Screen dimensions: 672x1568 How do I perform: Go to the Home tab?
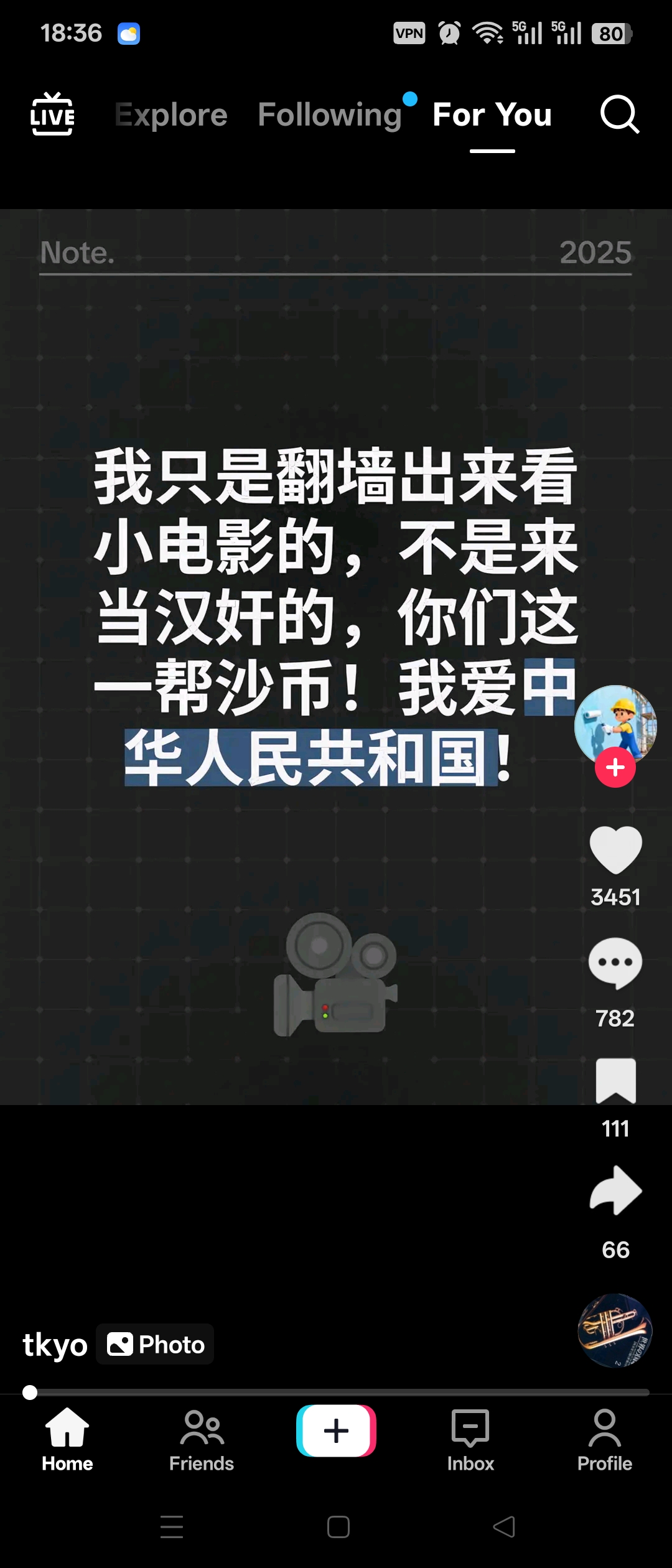pos(67,1440)
